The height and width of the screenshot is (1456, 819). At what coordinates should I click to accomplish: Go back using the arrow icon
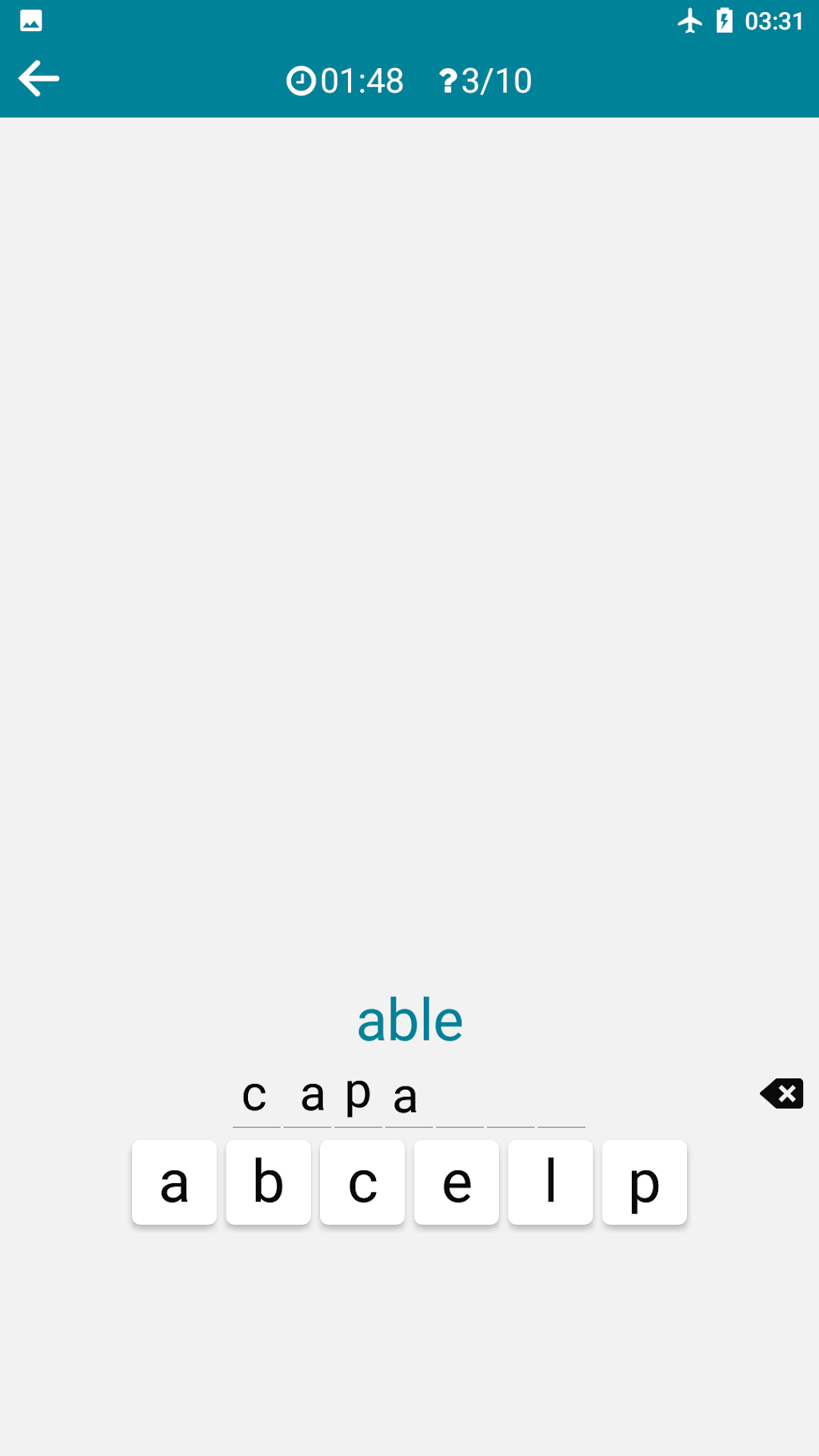(x=38, y=78)
